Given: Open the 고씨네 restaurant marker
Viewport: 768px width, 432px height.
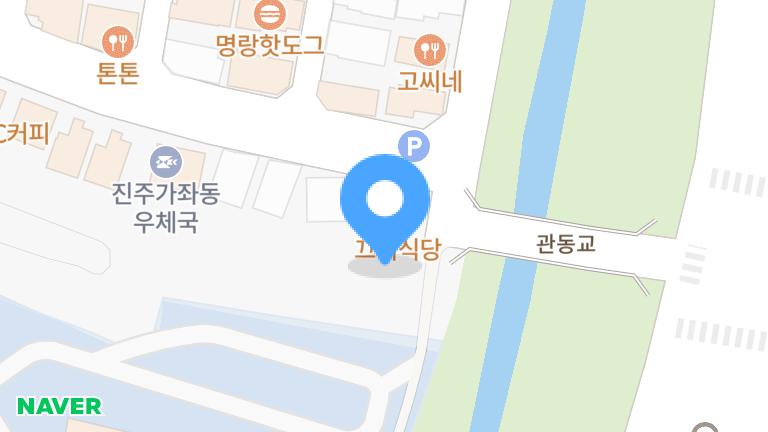Looking at the screenshot, I should pos(430,49).
